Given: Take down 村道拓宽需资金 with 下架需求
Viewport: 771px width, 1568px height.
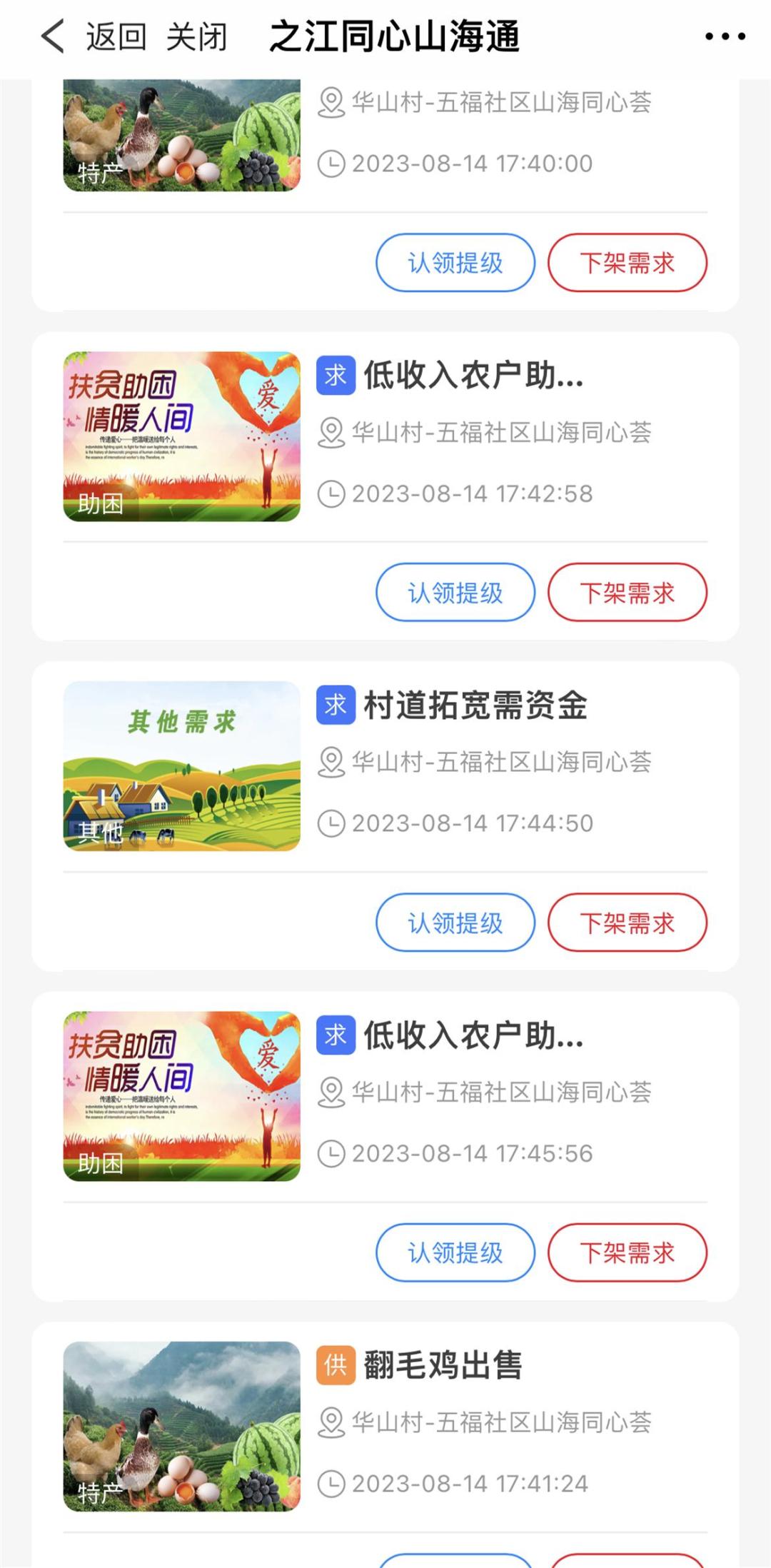Looking at the screenshot, I should tap(627, 923).
